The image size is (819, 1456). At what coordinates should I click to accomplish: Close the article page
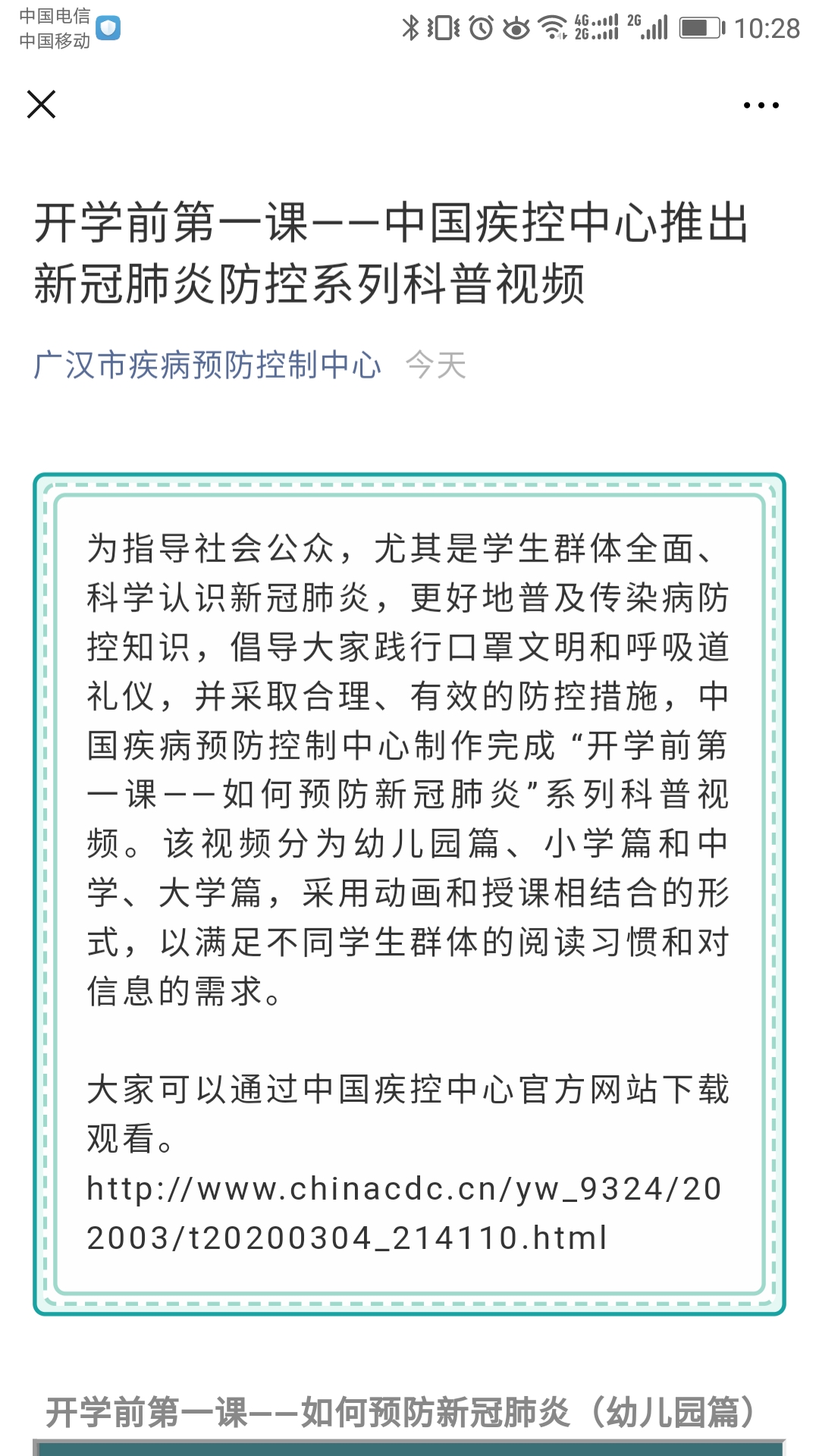(42, 105)
